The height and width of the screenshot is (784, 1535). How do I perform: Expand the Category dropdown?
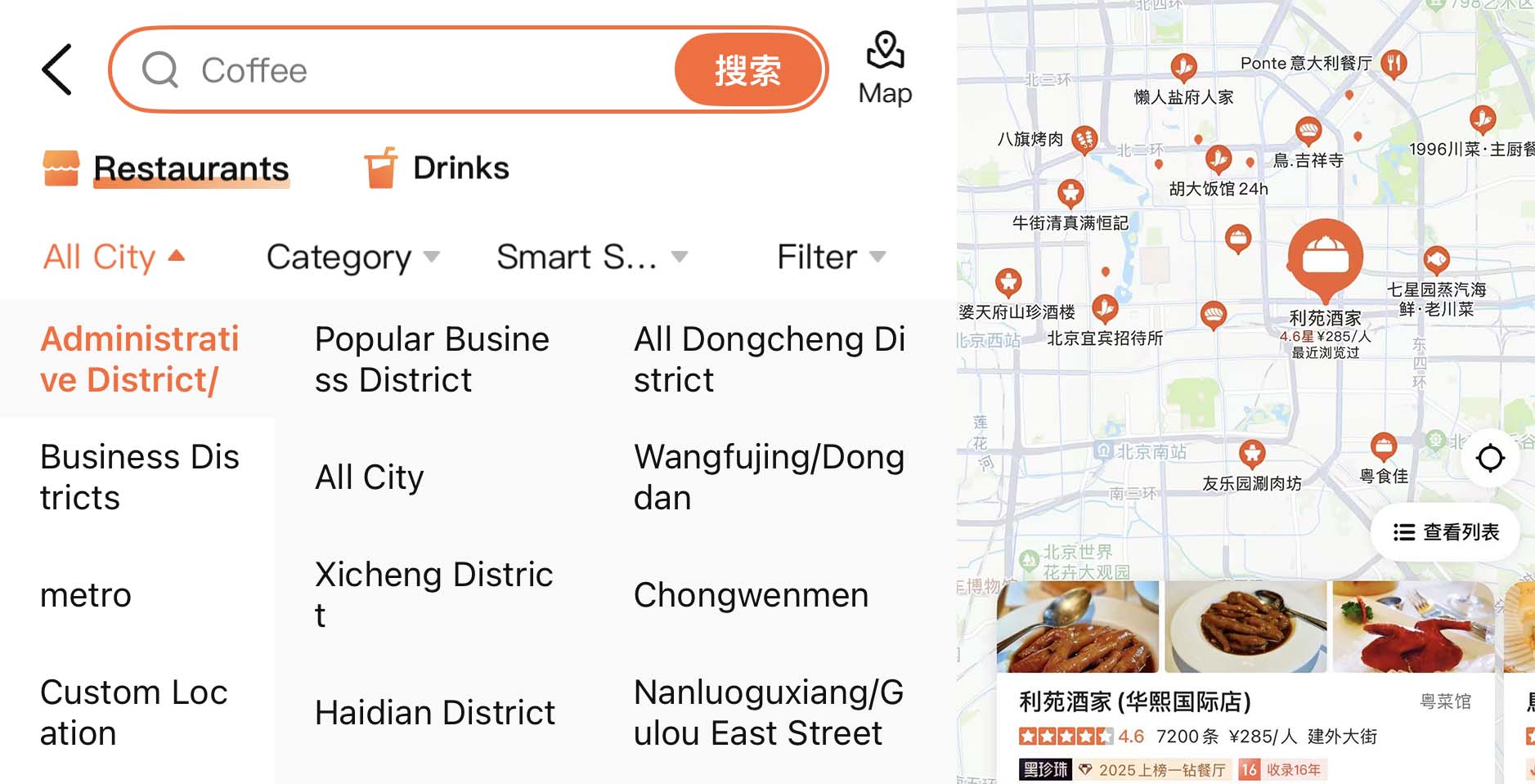point(352,257)
